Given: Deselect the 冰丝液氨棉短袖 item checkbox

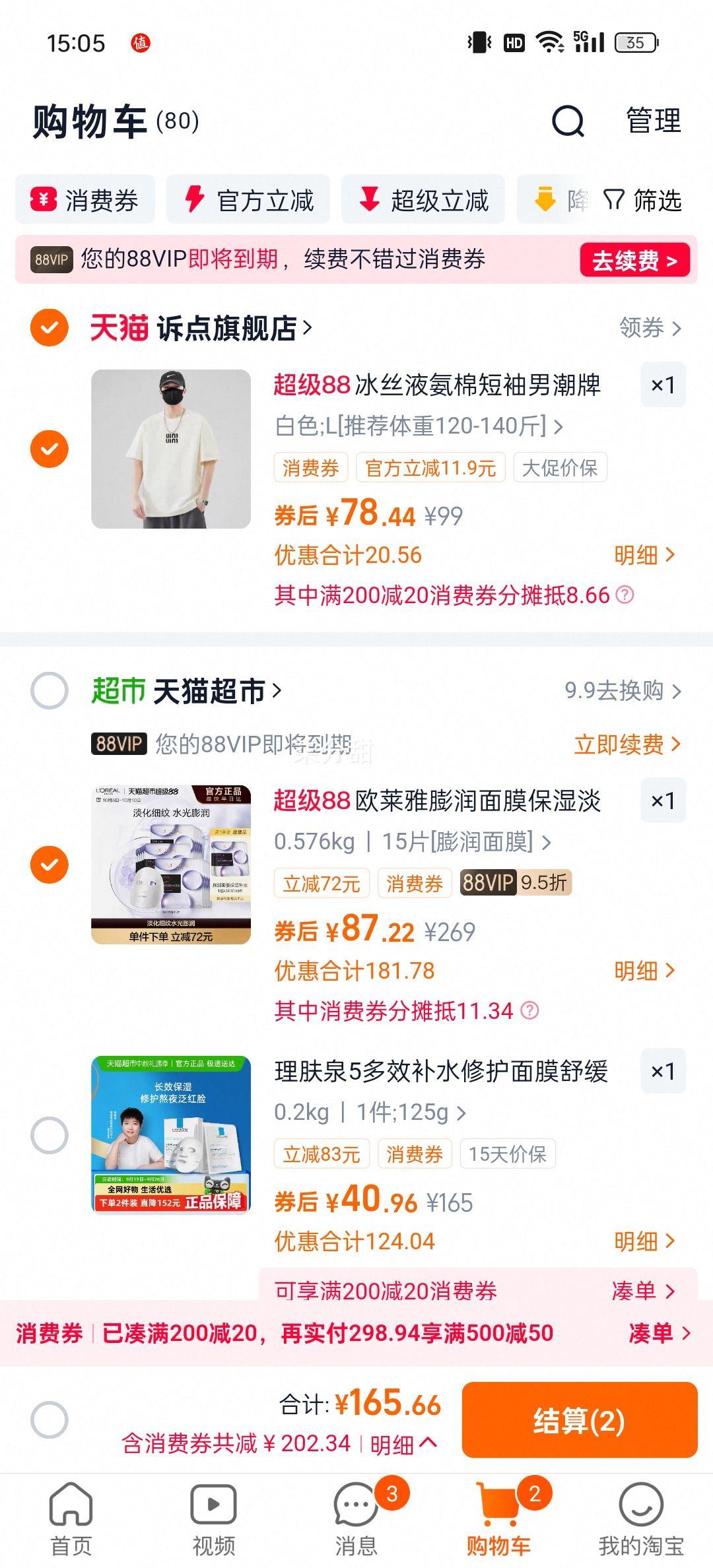Looking at the screenshot, I should point(50,449).
